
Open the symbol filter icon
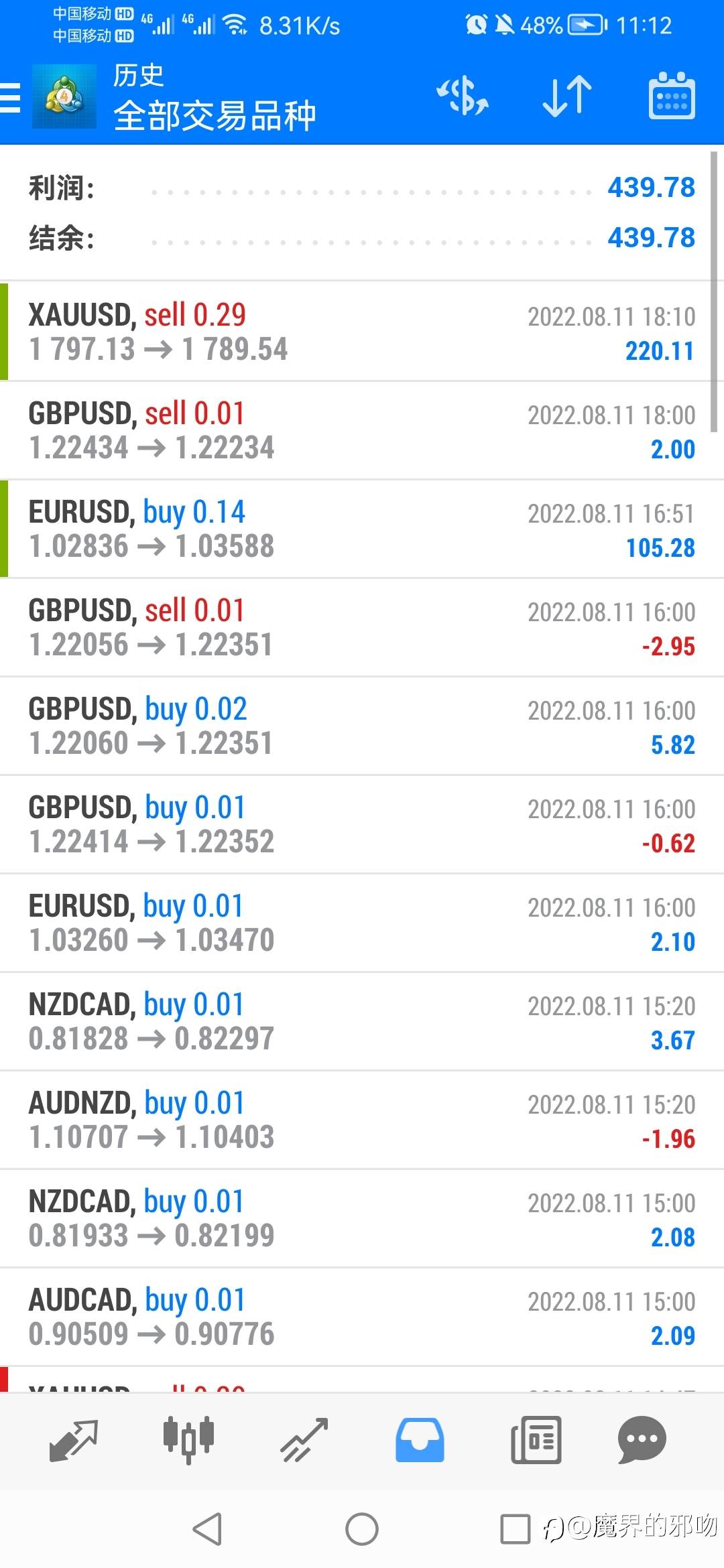click(463, 96)
